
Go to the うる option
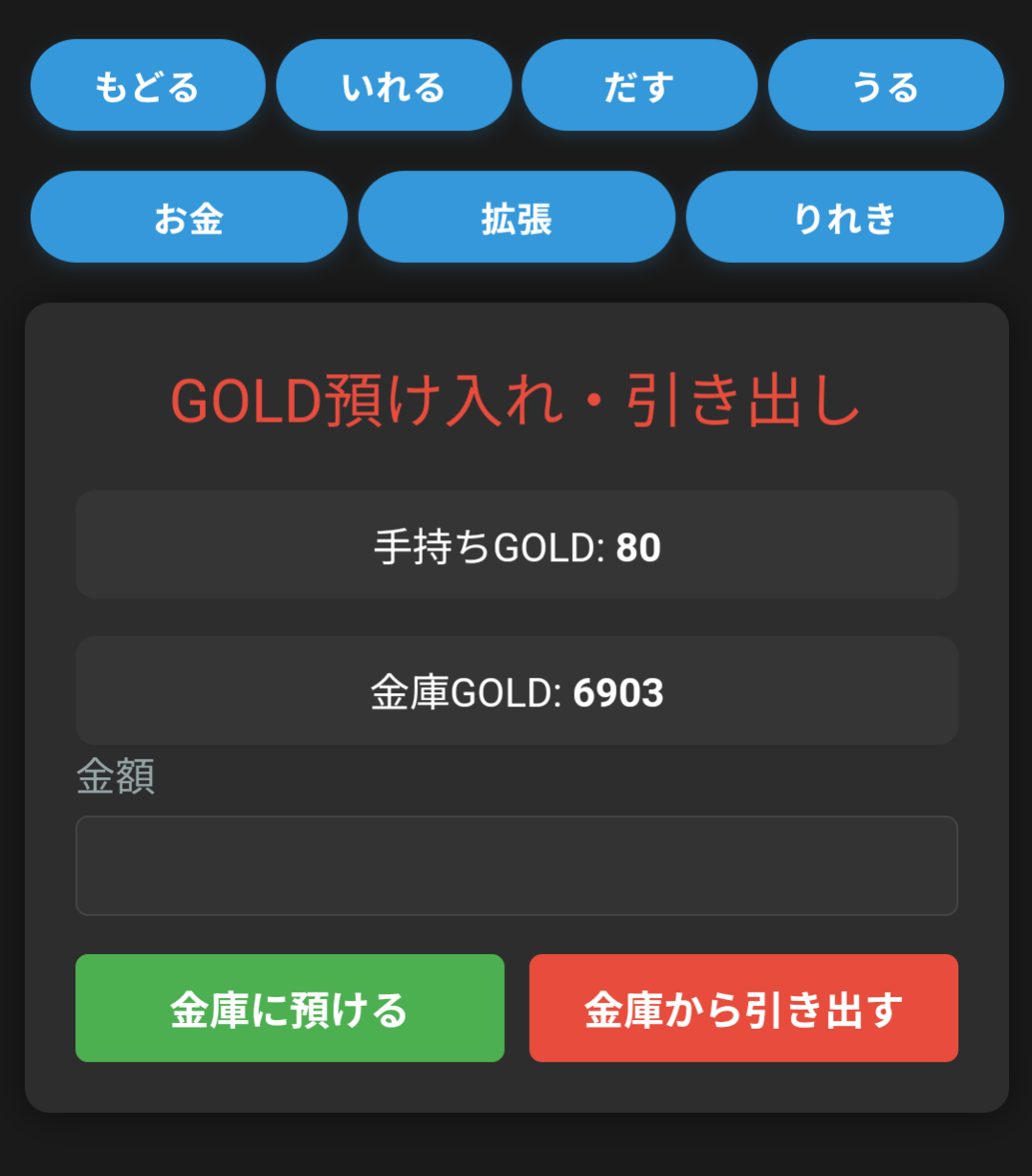[885, 86]
